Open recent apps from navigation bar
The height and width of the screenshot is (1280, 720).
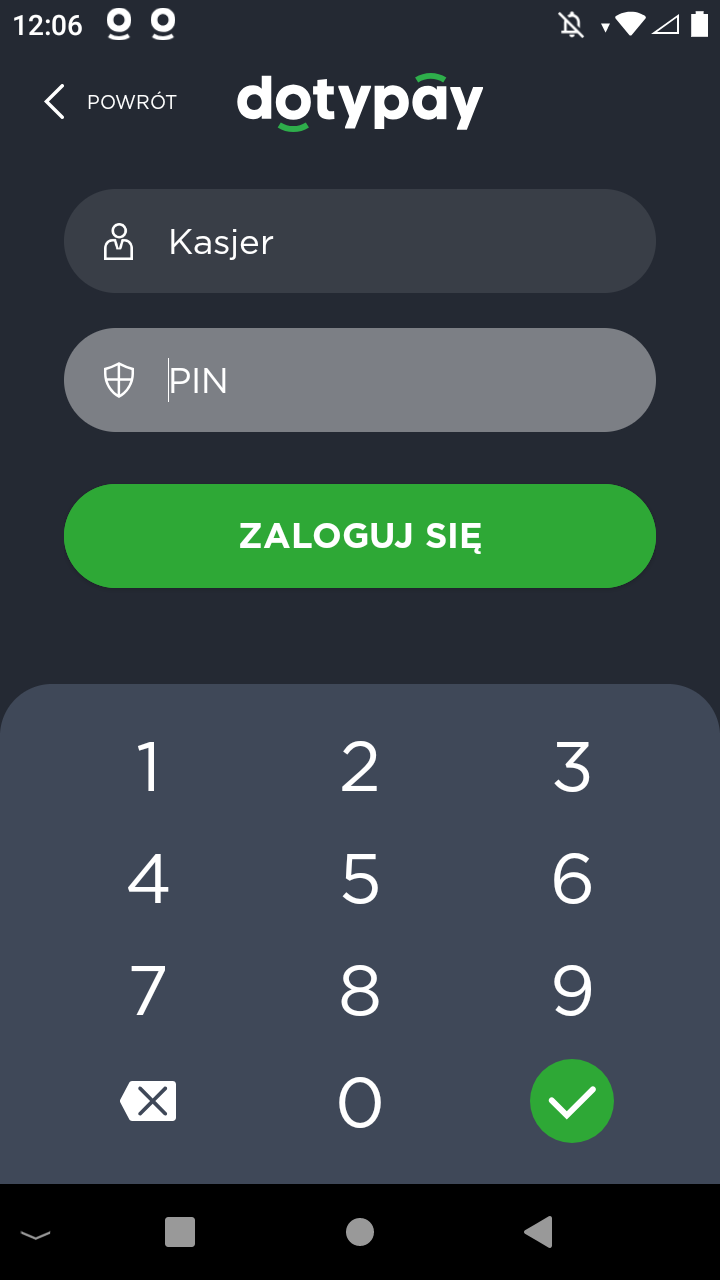[180, 1232]
